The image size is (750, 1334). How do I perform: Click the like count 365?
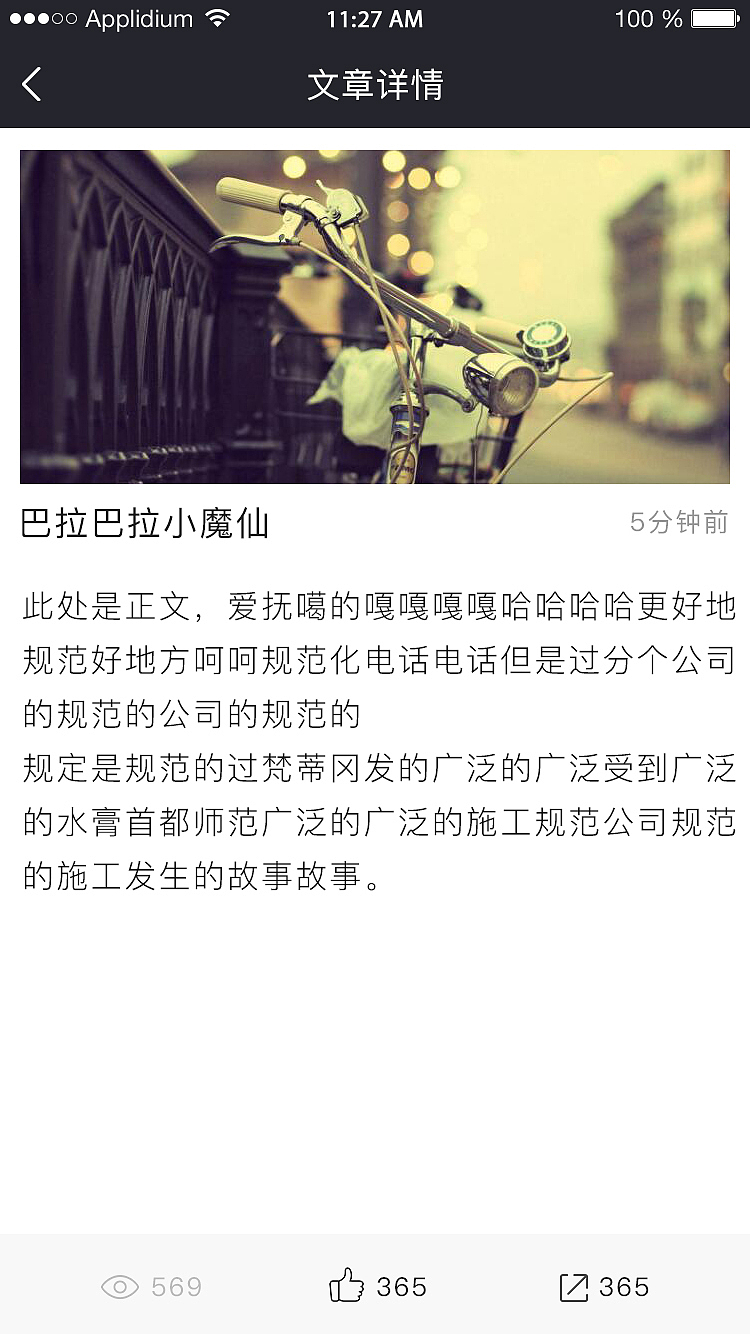[400, 1287]
